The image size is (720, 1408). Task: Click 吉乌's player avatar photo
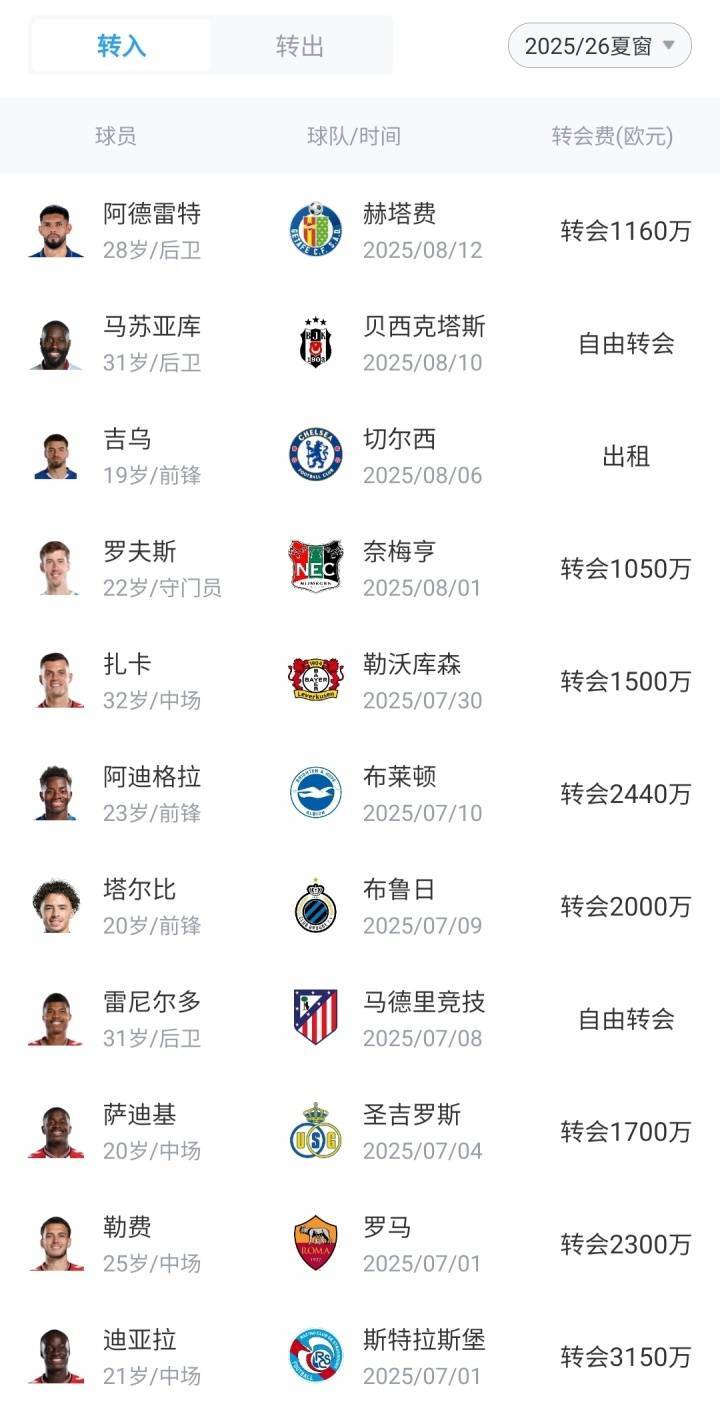[54, 453]
